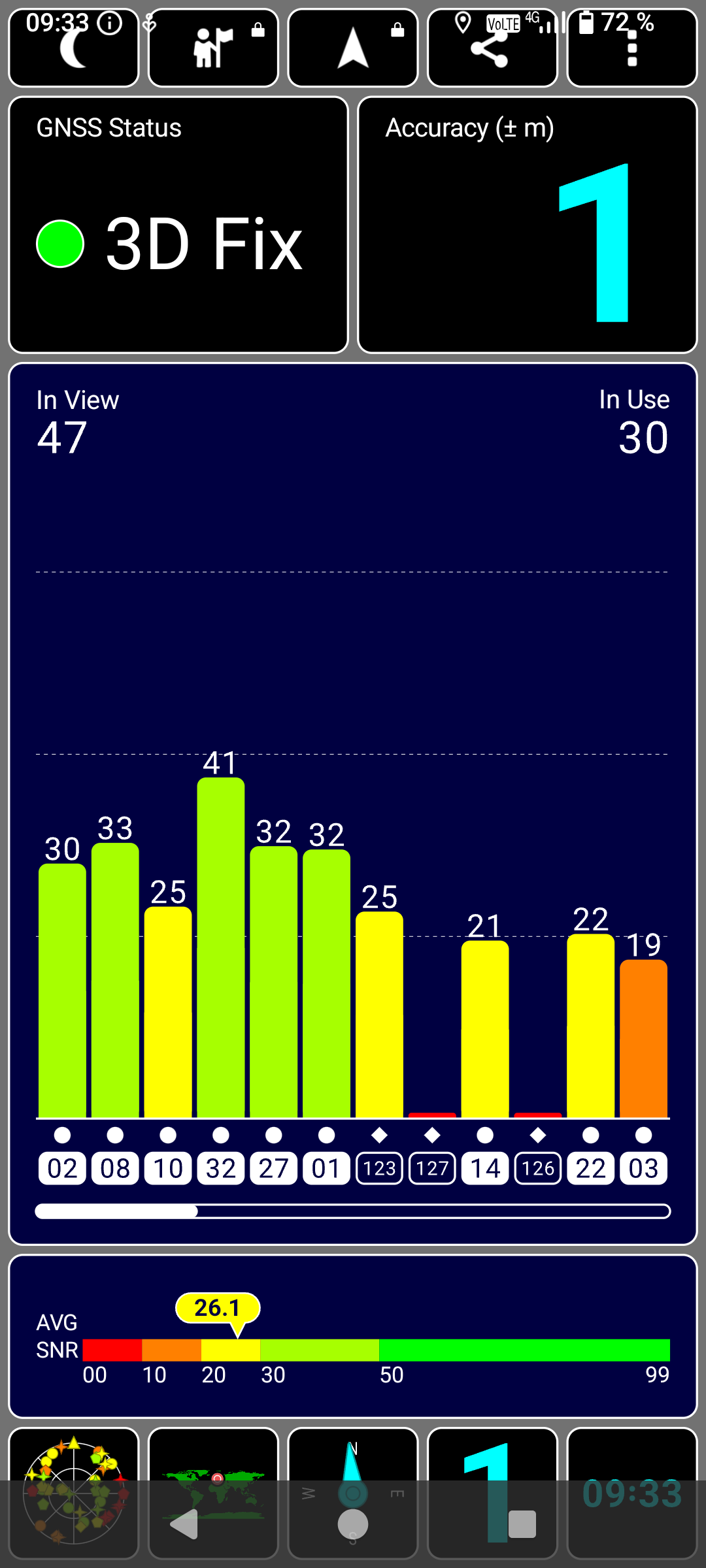The width and height of the screenshot is (706, 1568).
Task: Open the clock tile showing 09:33
Action: click(x=632, y=1493)
